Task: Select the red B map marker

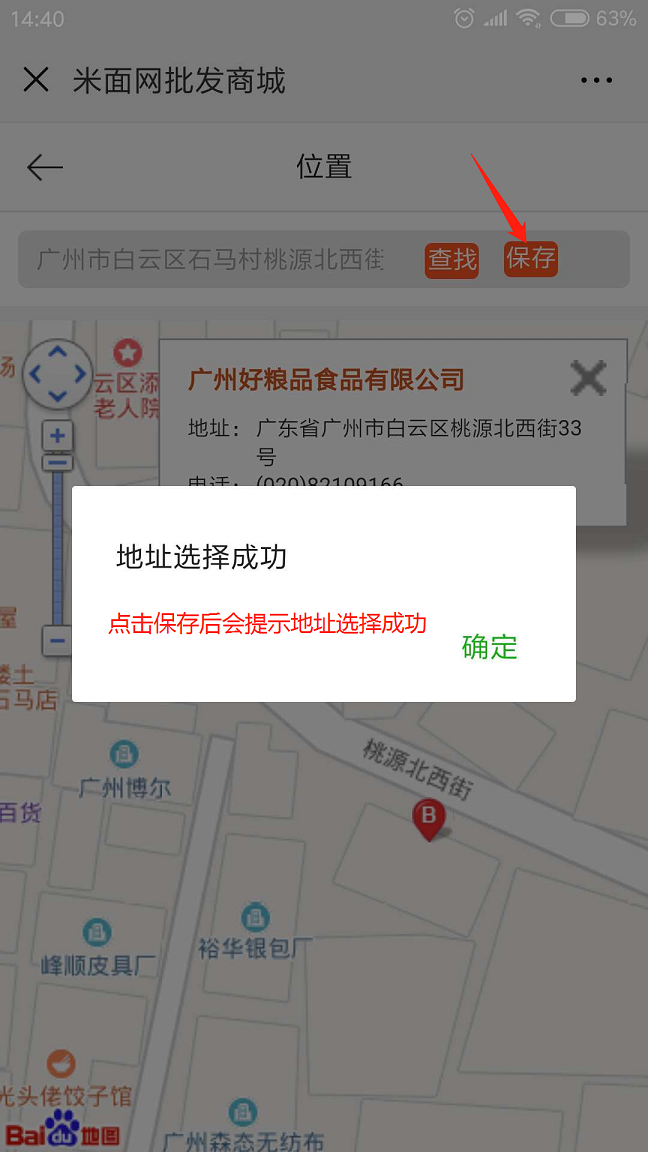Action: point(429,818)
